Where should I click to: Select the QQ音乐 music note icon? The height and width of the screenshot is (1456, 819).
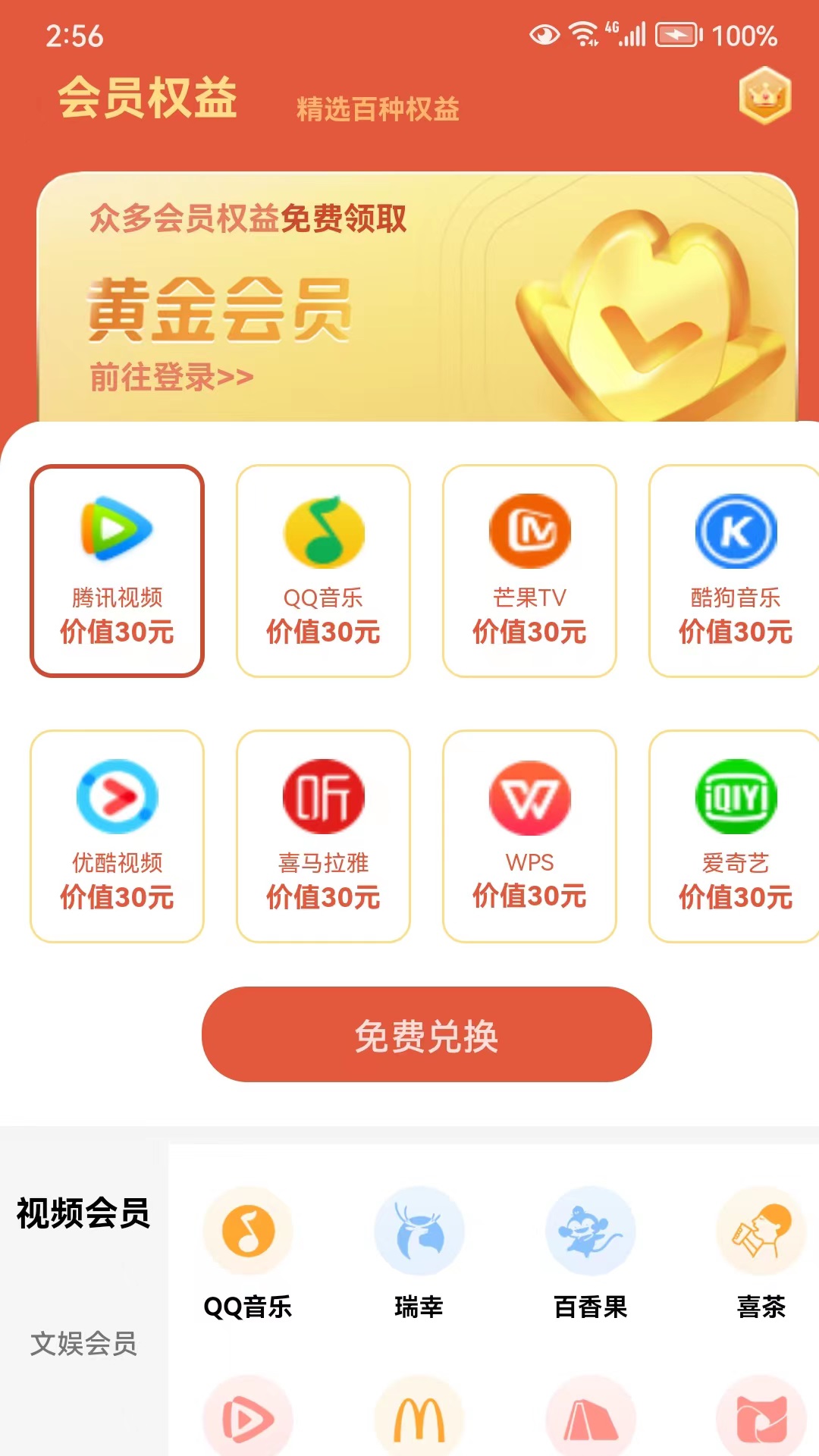[x=322, y=531]
